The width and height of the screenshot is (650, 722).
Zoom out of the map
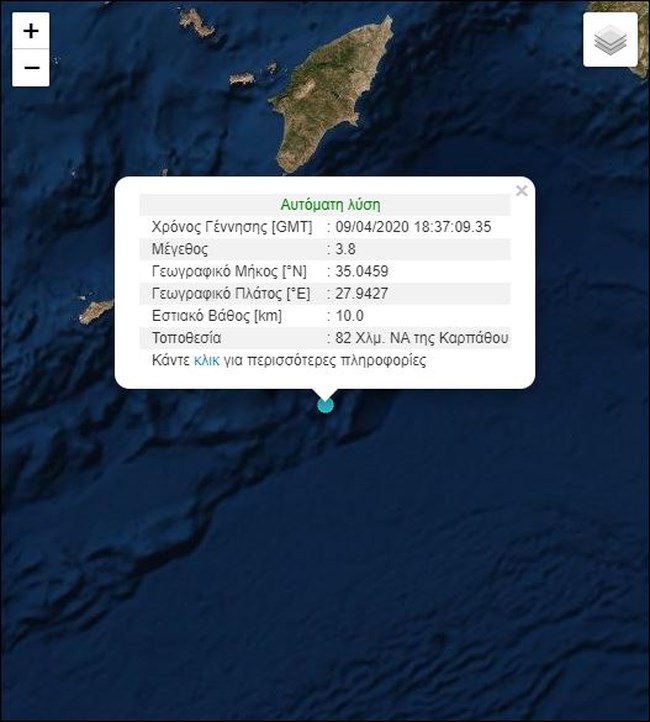click(31, 68)
